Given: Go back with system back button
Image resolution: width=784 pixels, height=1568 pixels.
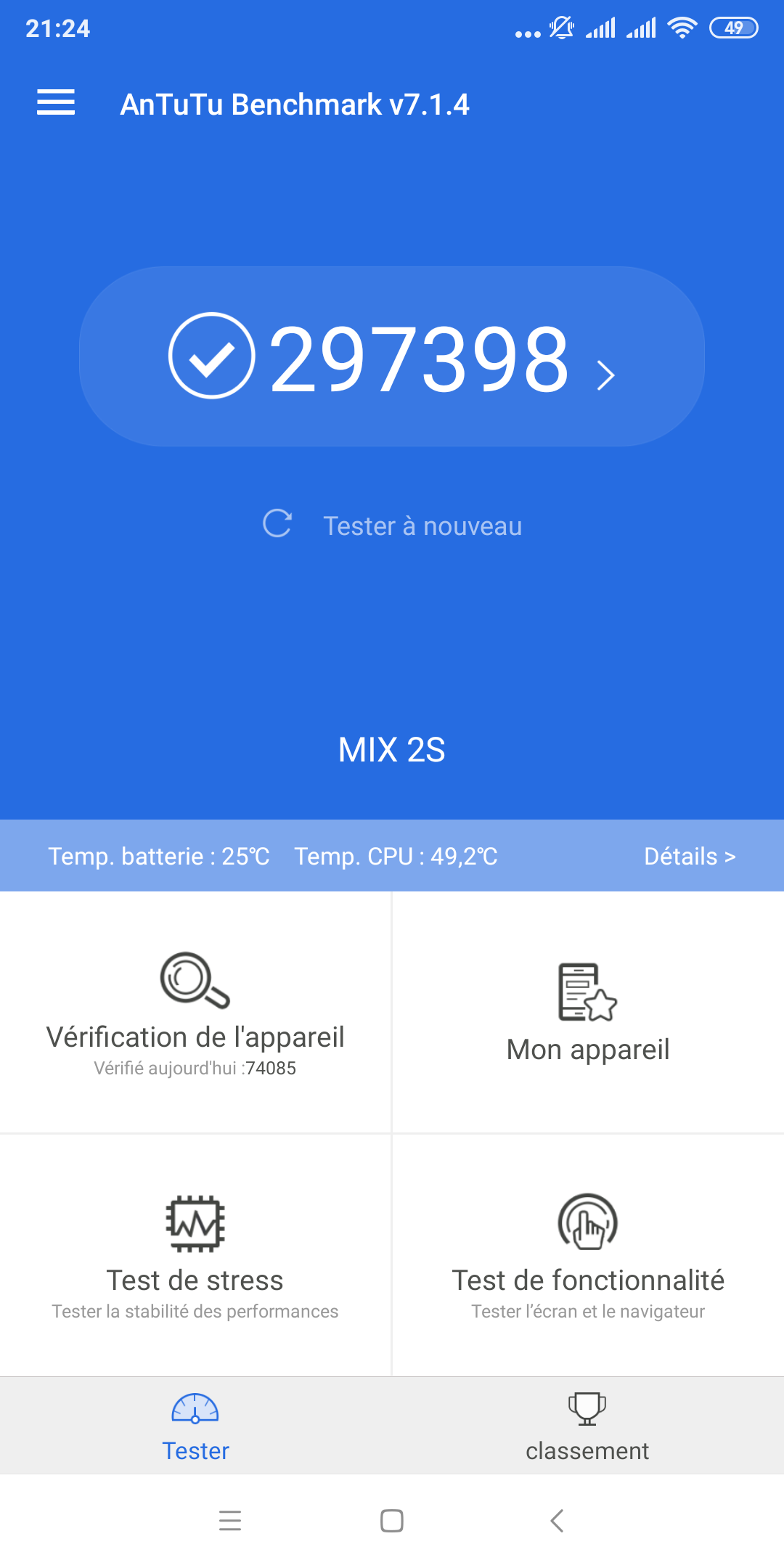Looking at the screenshot, I should pos(557,1520).
